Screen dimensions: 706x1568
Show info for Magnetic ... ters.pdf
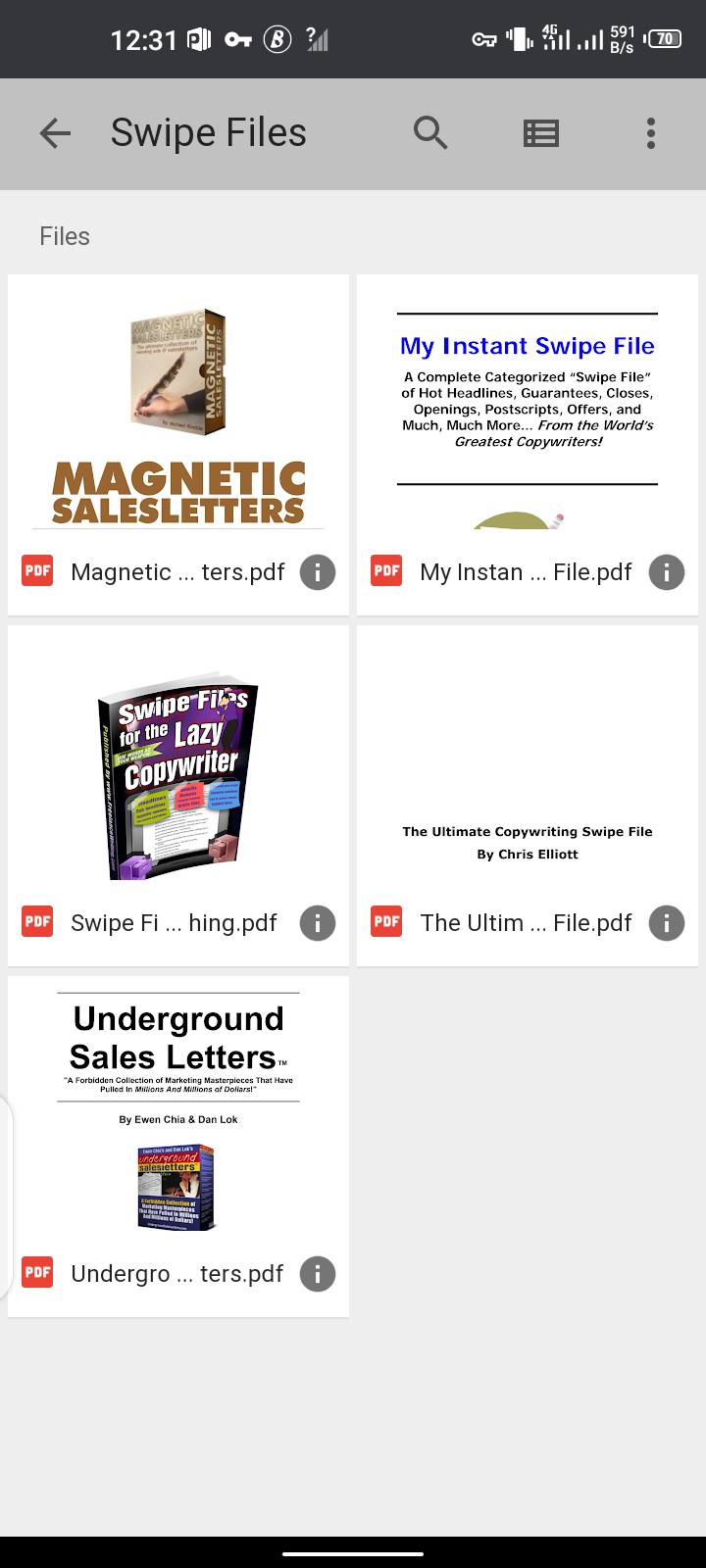pyautogui.click(x=317, y=570)
